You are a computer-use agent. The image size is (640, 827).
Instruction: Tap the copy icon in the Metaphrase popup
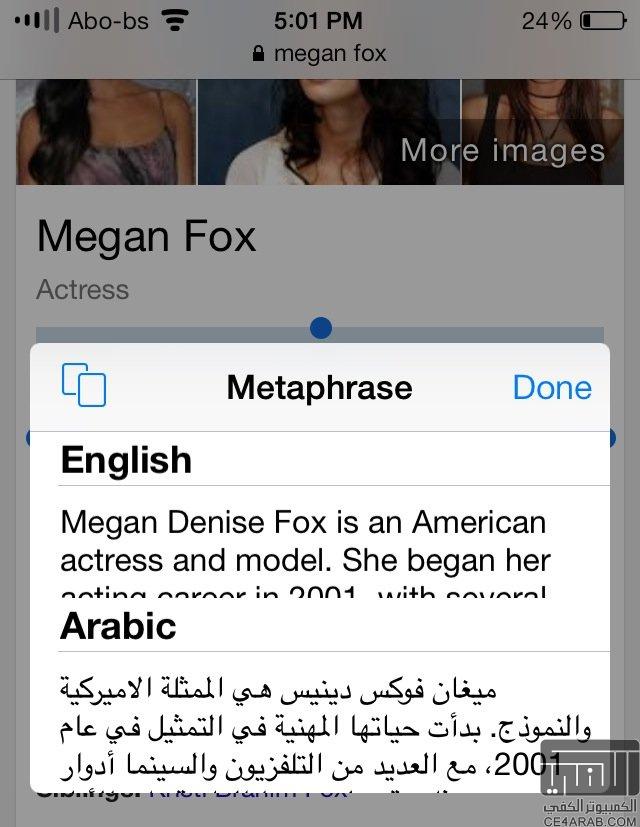[x=84, y=385]
